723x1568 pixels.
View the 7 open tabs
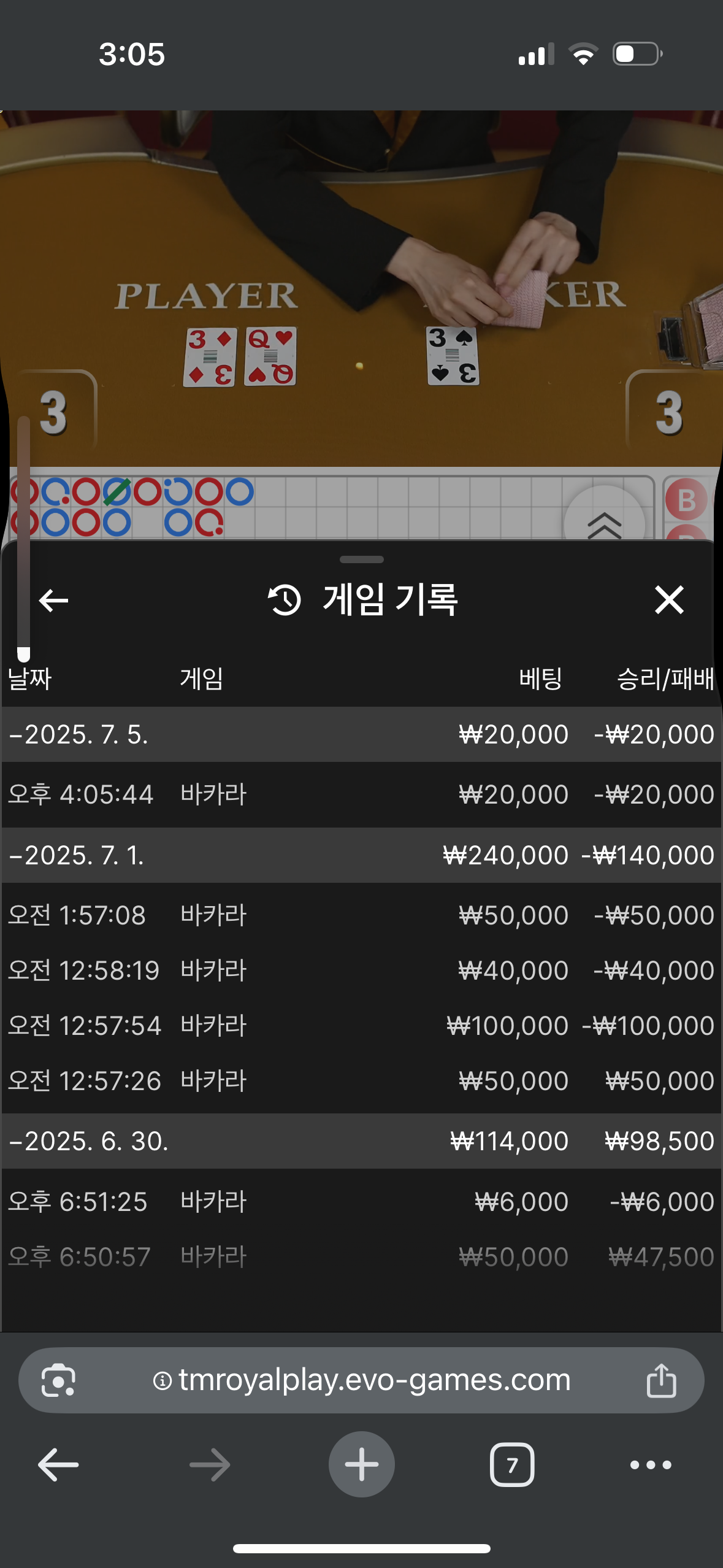pos(512,1464)
